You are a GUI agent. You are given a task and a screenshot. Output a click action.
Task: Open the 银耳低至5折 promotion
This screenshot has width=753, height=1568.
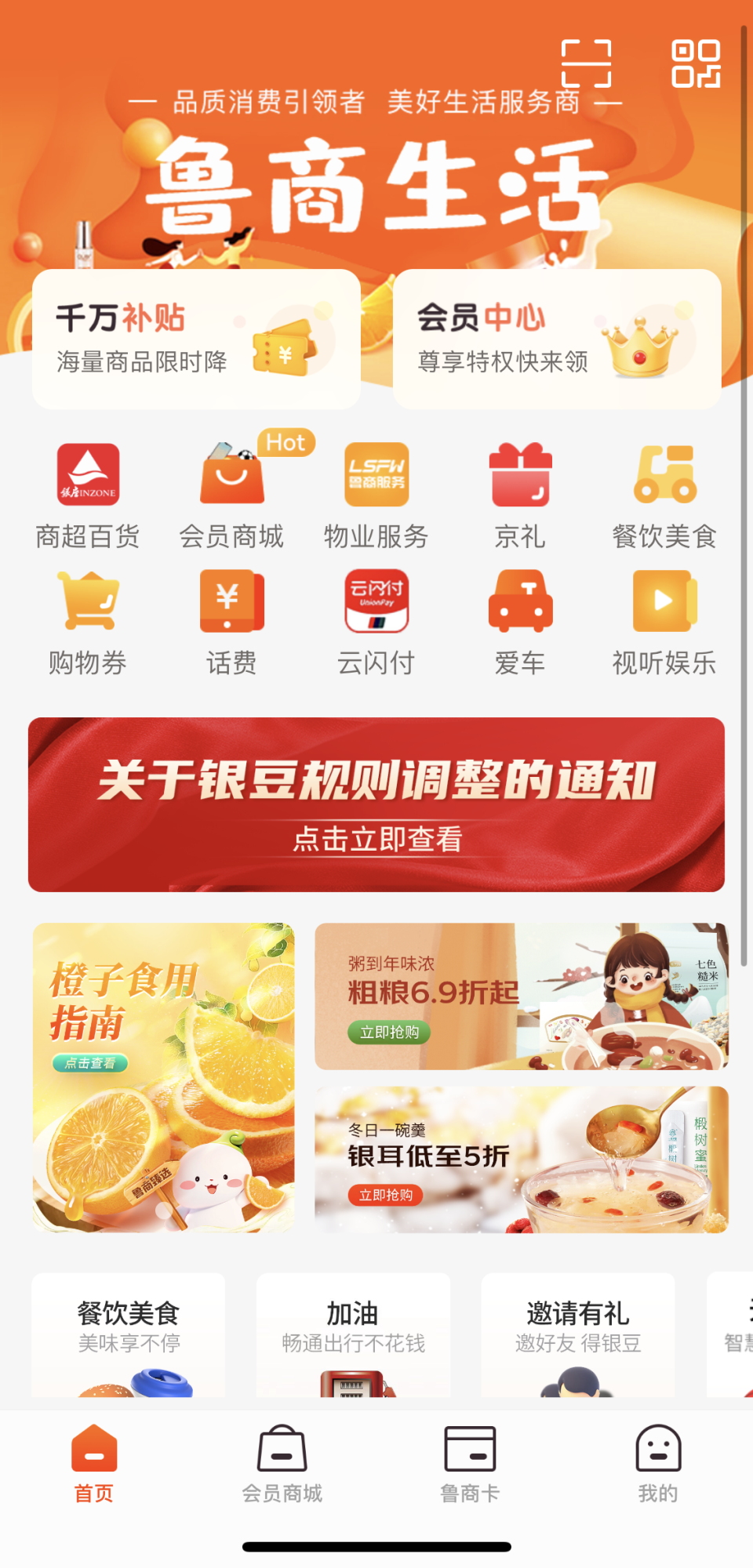pos(521,1160)
